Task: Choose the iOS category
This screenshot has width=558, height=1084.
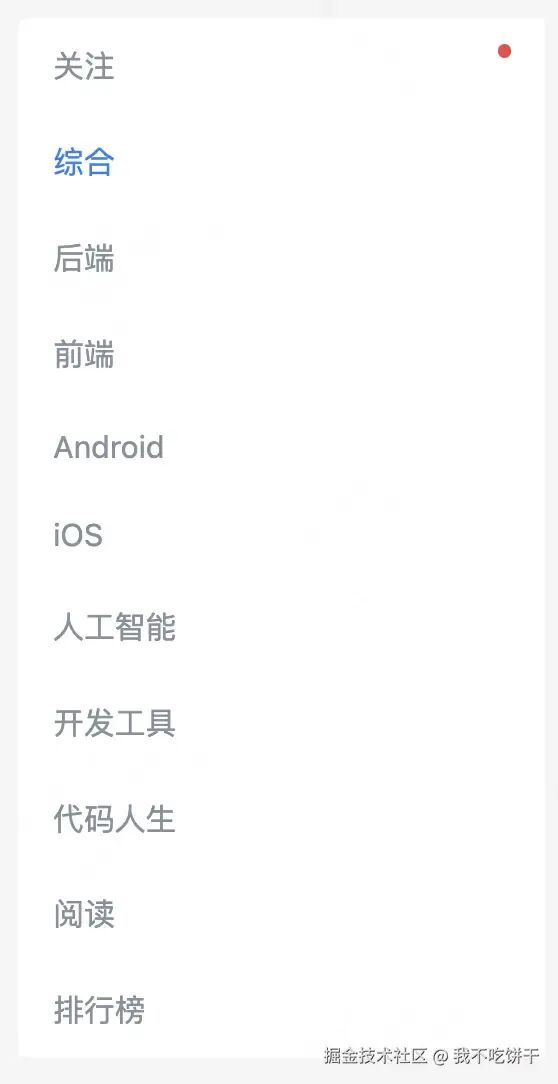Action: tap(78, 536)
